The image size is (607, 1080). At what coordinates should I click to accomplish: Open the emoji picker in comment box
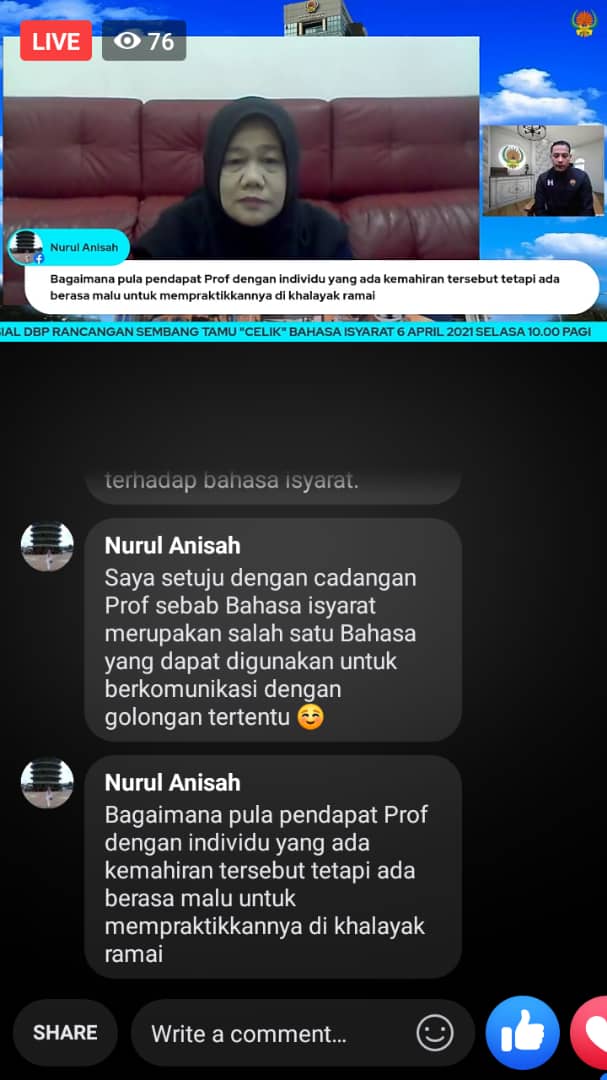435,1033
